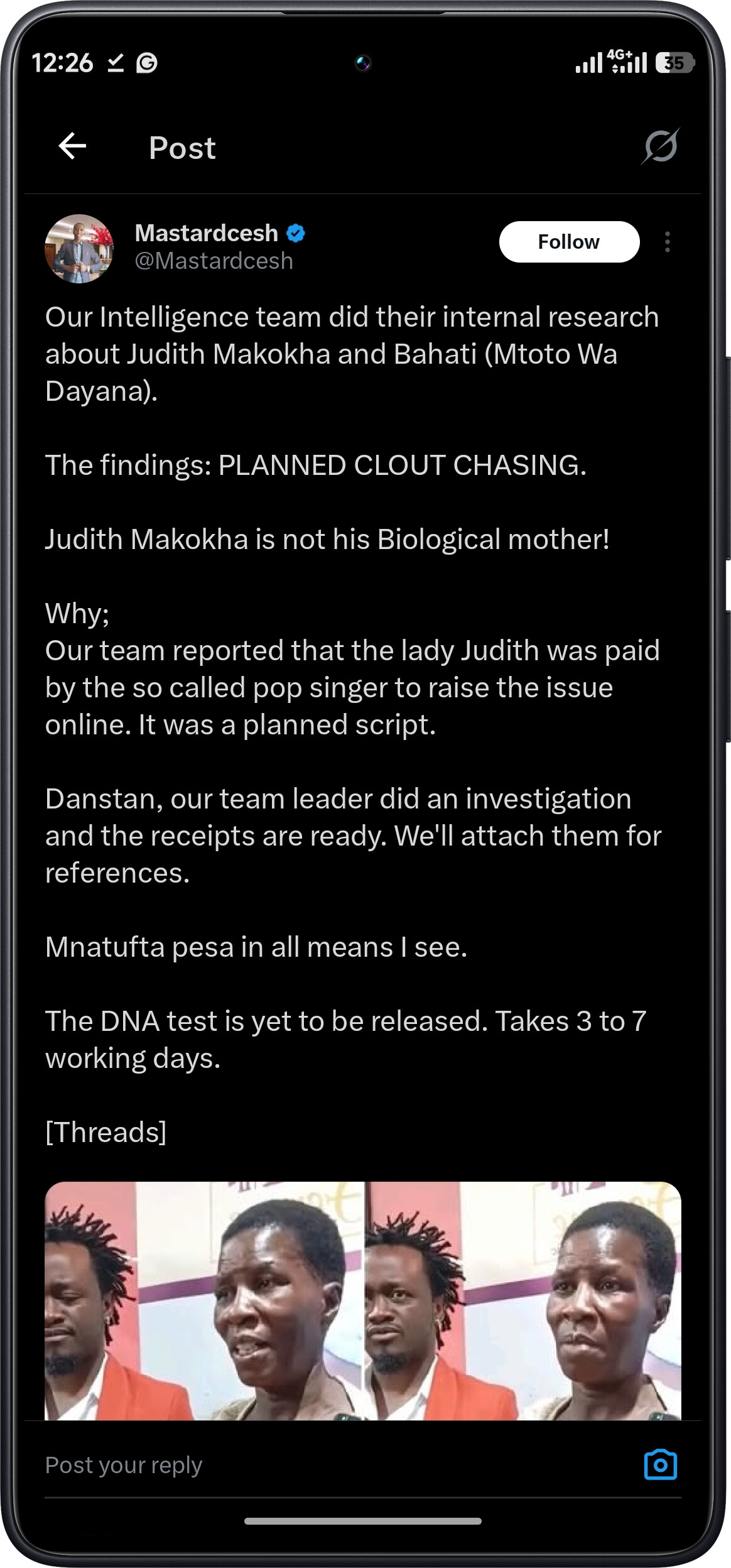Attach a photo using the camera icon
Image resolution: width=731 pixels, height=1568 pixels.
pos(661,1465)
